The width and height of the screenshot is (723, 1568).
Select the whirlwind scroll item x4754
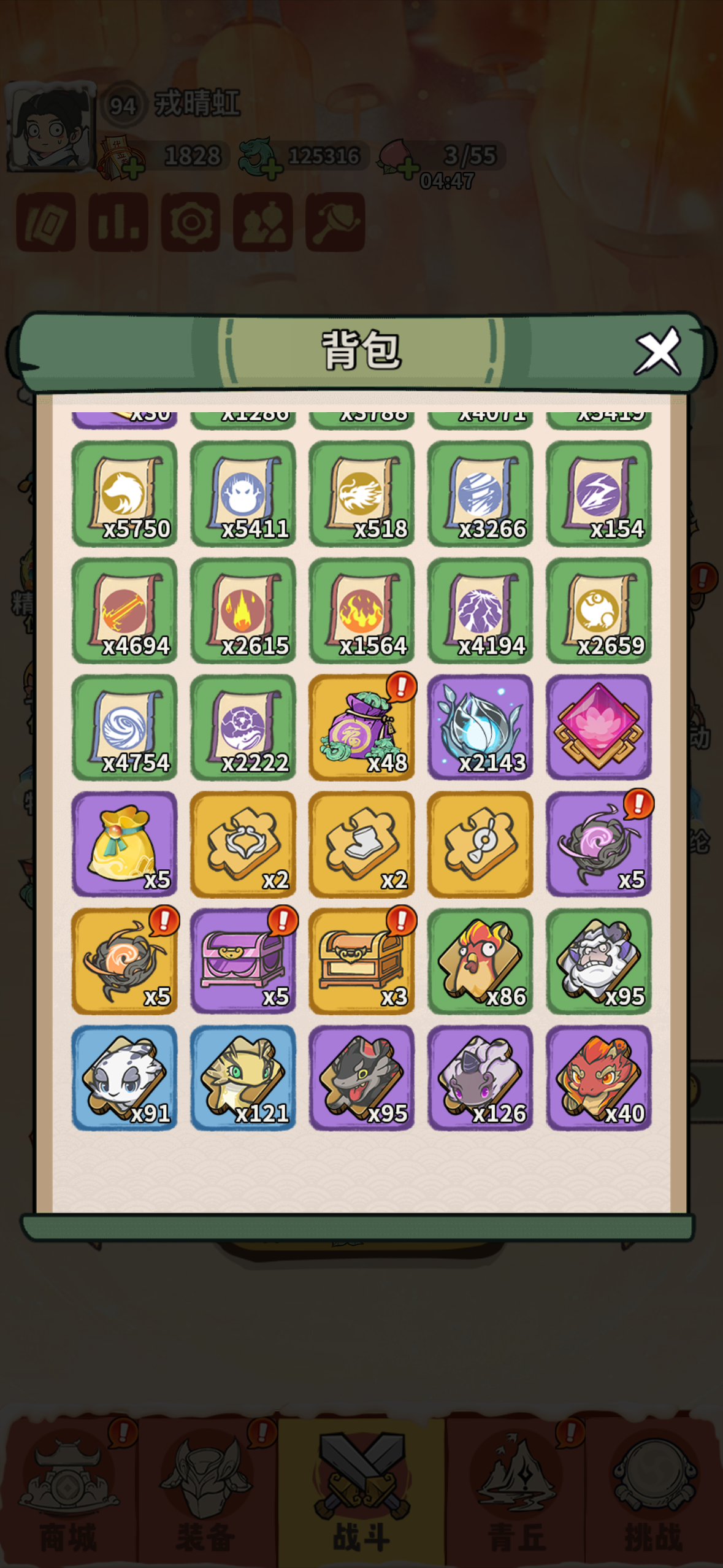[x=124, y=728]
